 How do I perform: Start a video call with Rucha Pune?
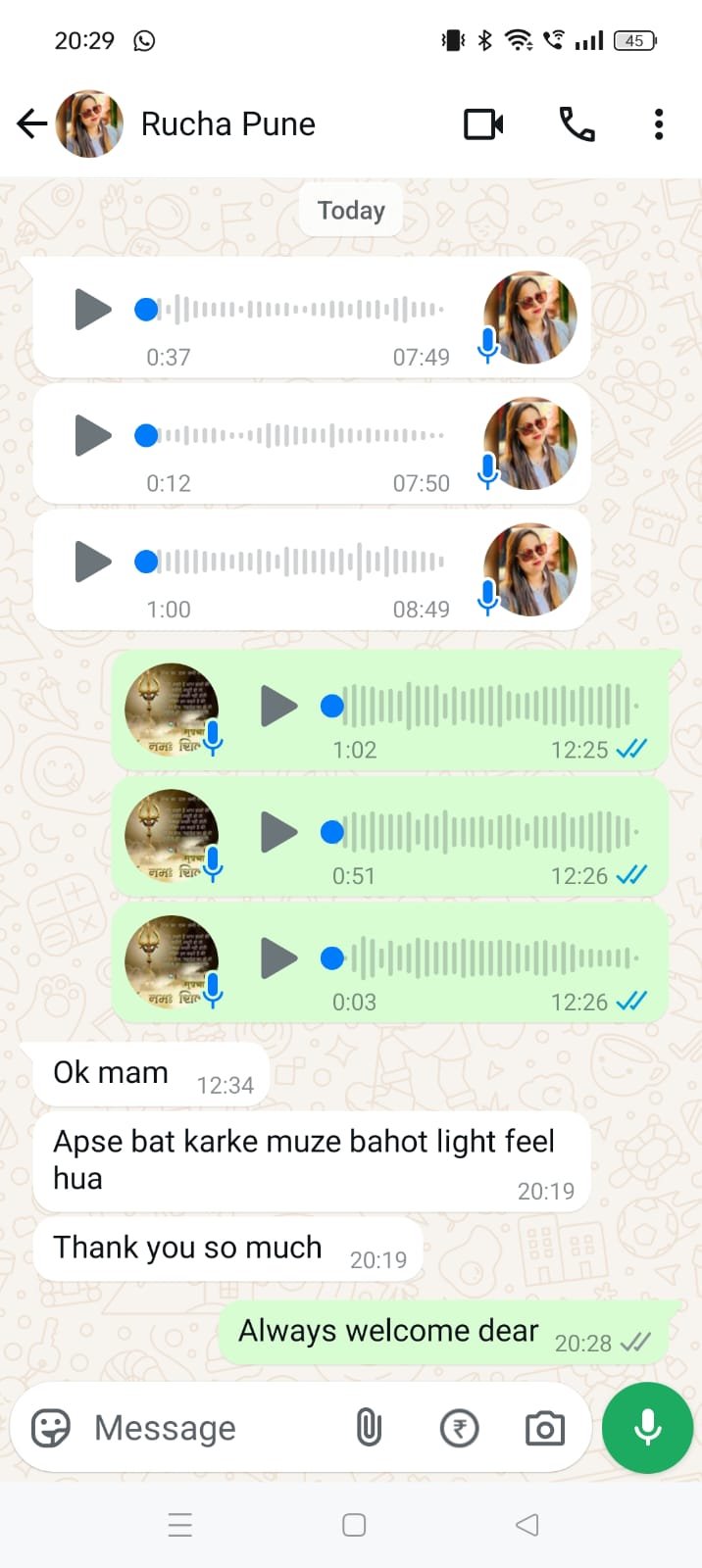pyautogui.click(x=483, y=124)
